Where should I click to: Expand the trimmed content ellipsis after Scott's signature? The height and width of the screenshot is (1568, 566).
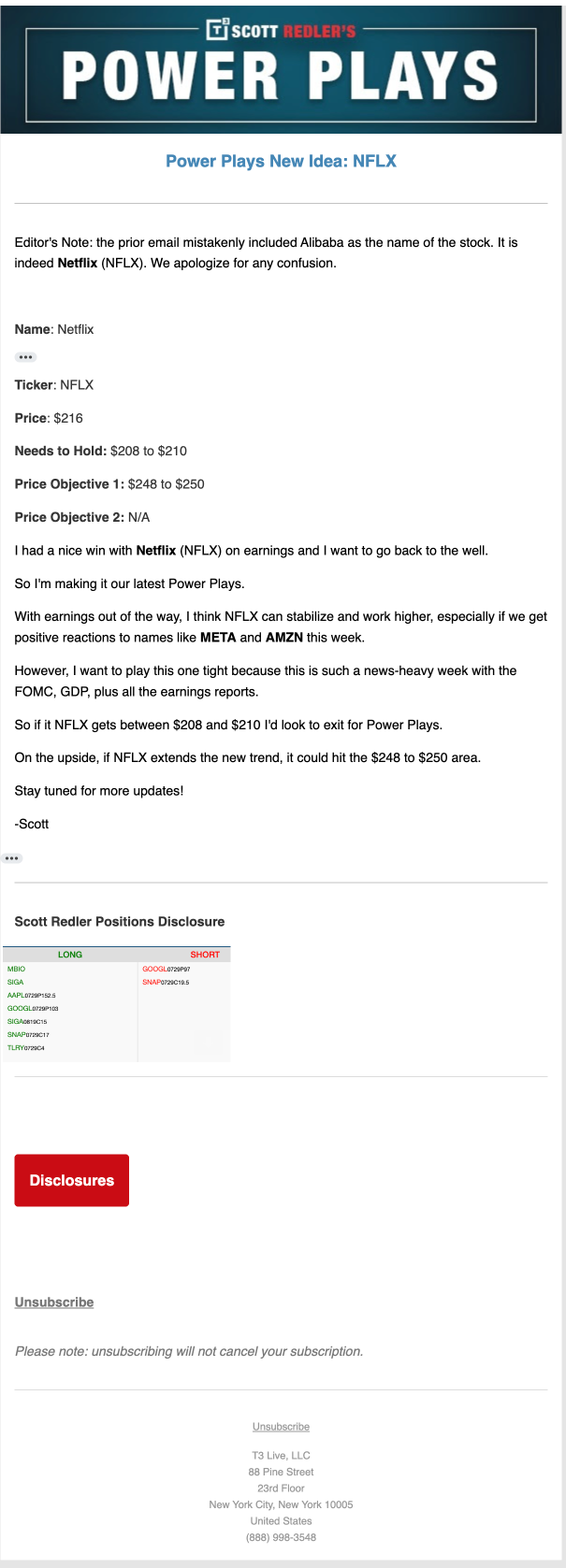(11, 857)
